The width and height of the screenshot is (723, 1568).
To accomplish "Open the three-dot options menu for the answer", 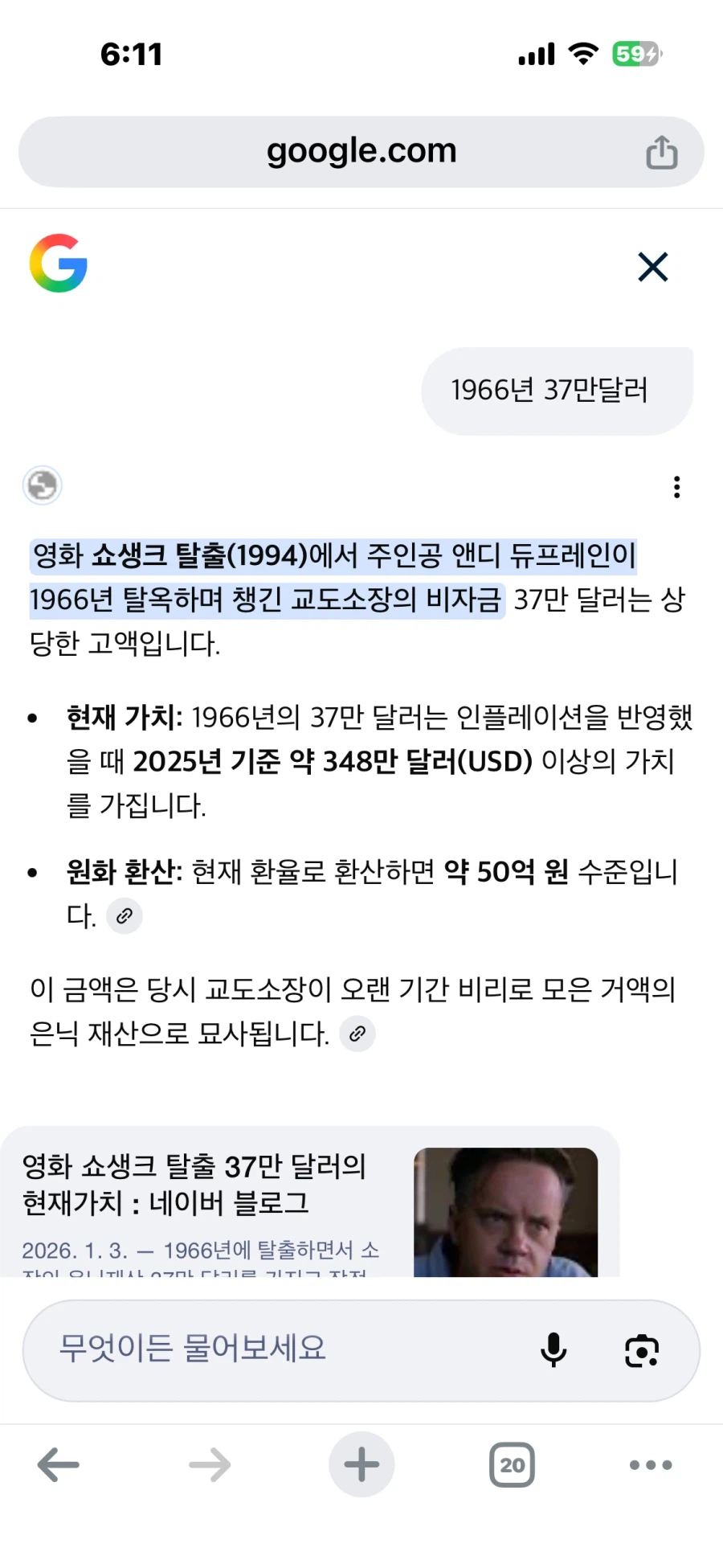I will 677,485.
